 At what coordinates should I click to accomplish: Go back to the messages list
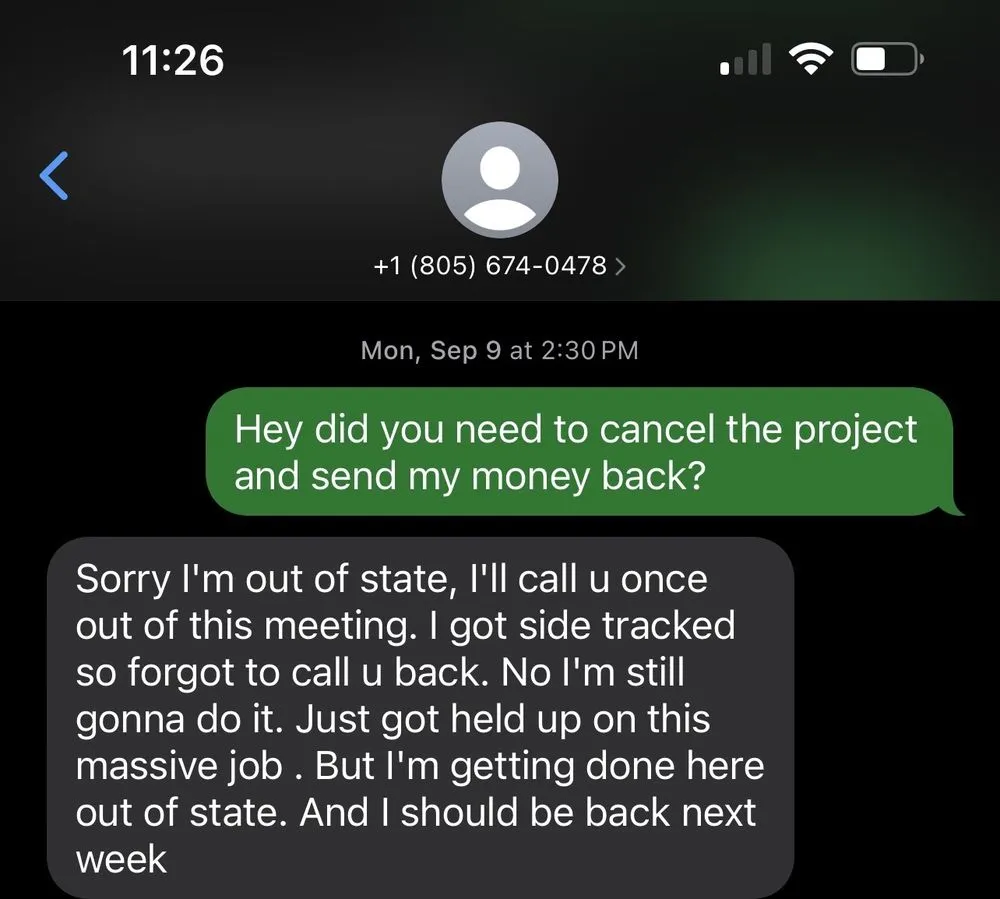click(55, 176)
